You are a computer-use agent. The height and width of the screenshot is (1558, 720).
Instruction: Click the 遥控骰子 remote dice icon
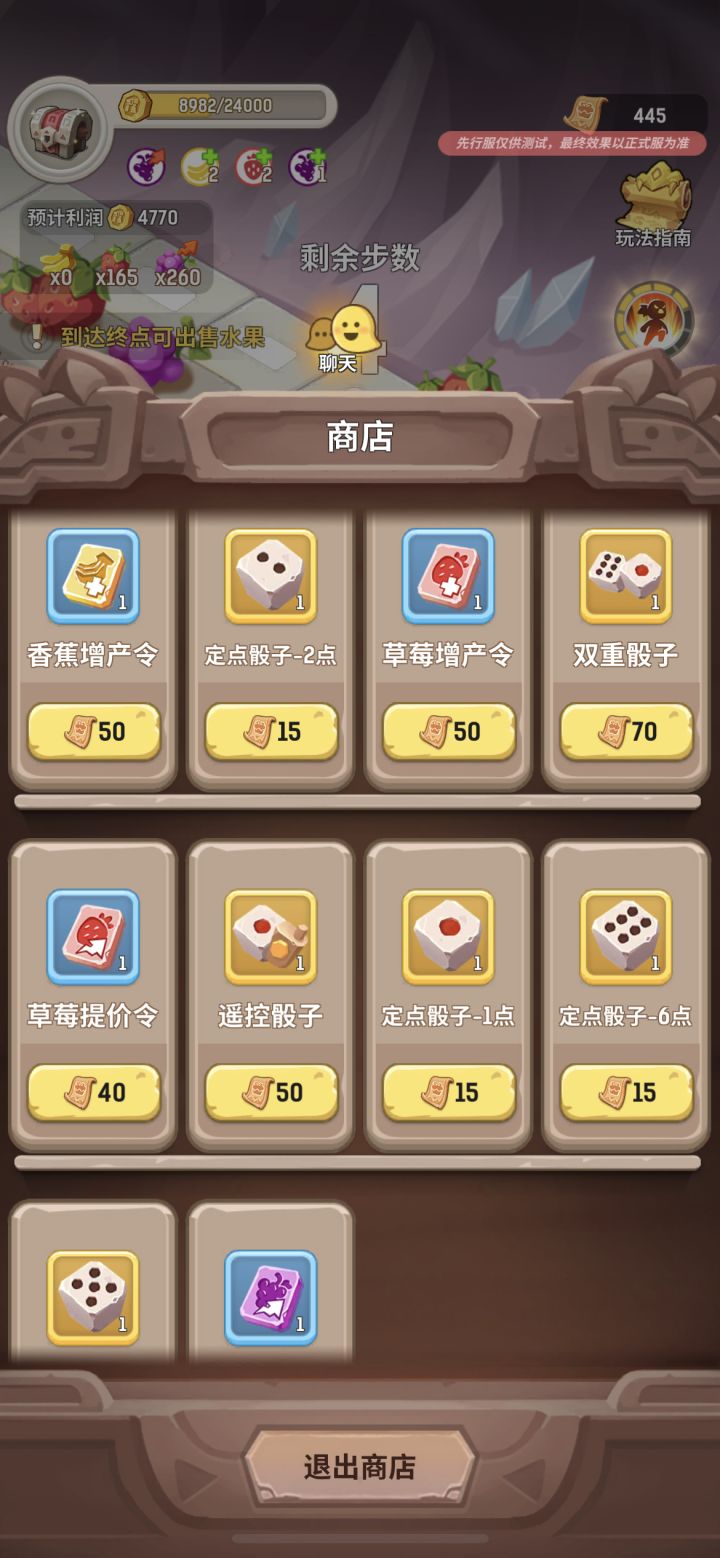pyautogui.click(x=271, y=938)
